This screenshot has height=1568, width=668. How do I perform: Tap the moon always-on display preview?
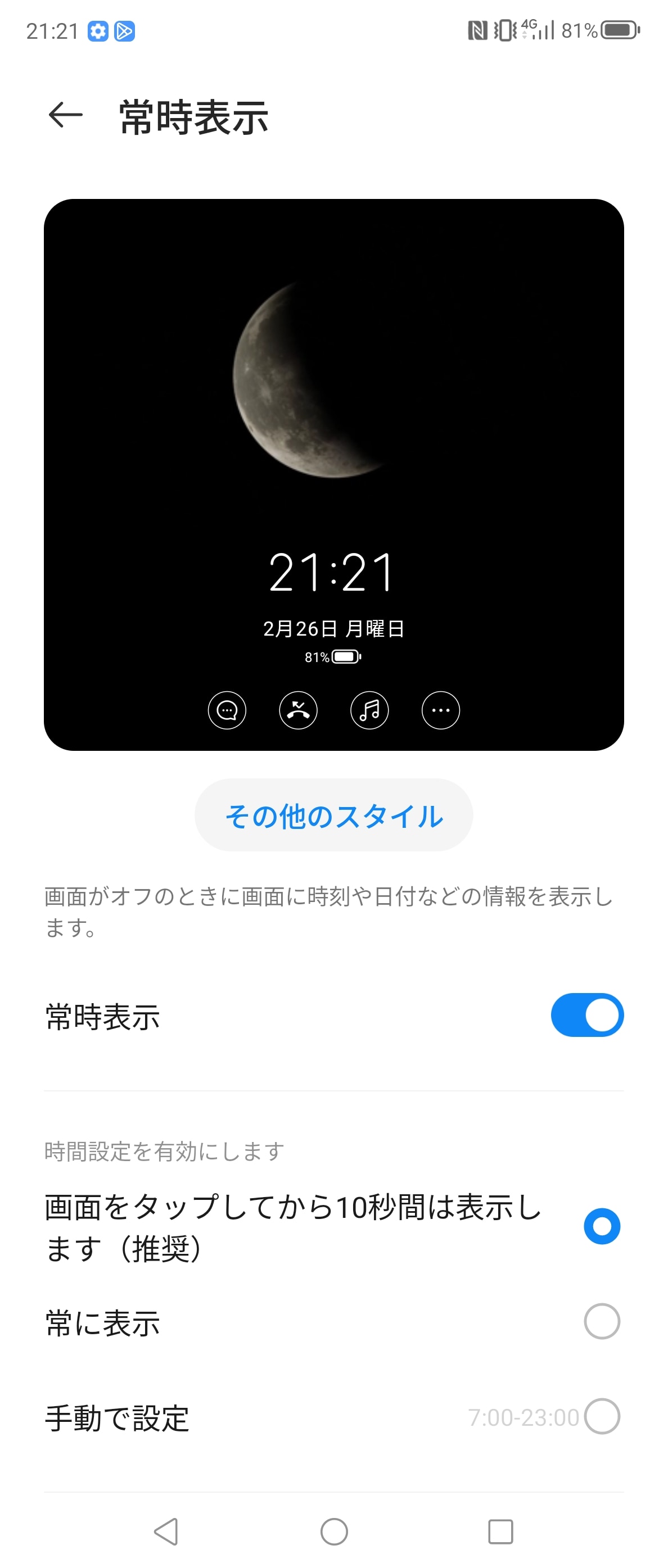click(x=333, y=474)
